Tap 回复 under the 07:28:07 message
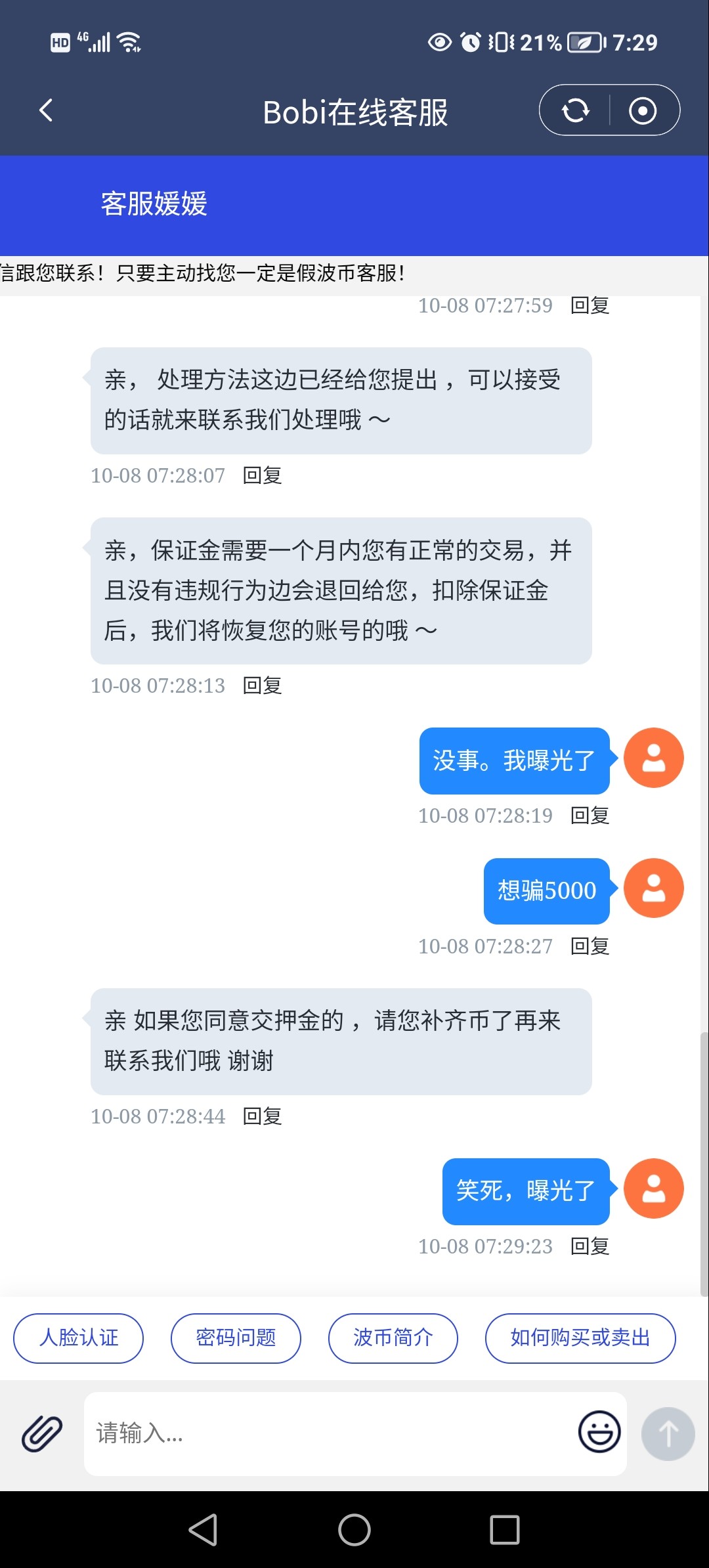The image size is (709, 1568). tap(262, 475)
